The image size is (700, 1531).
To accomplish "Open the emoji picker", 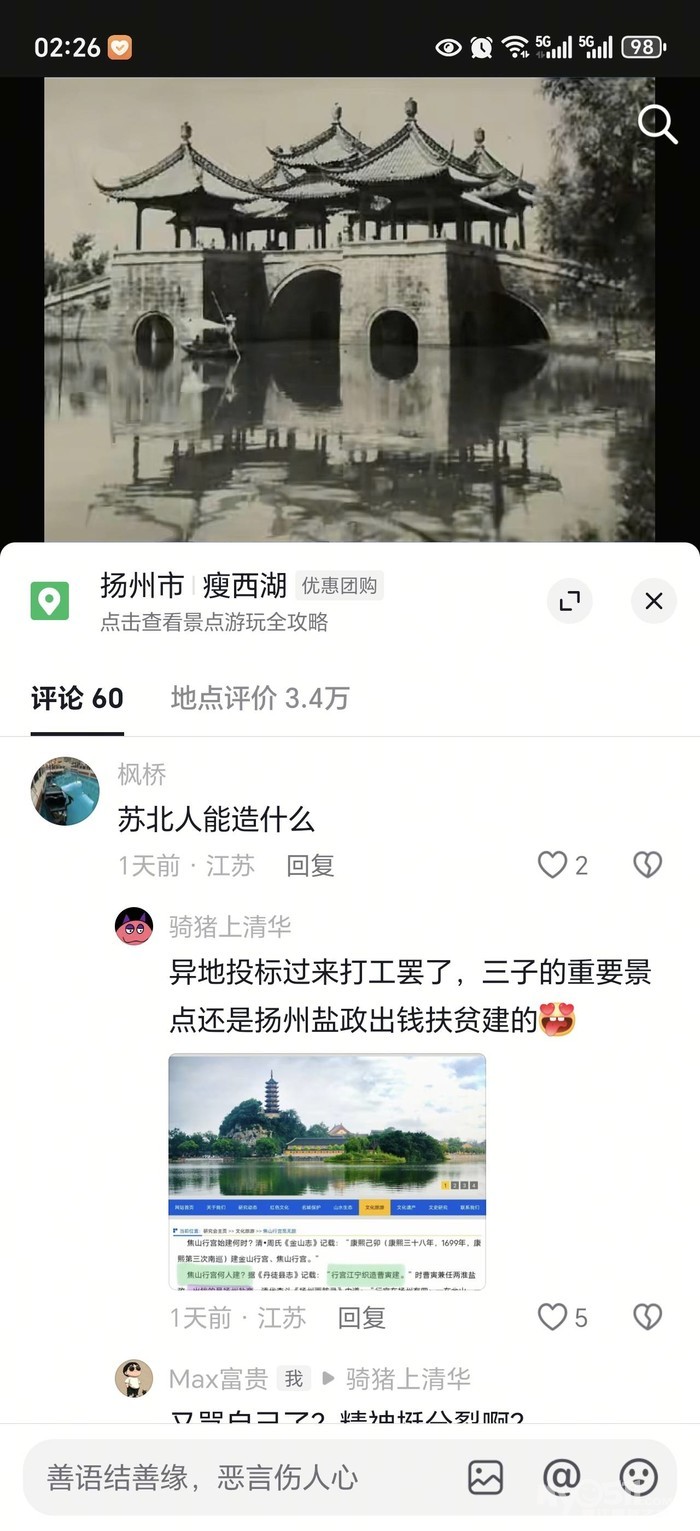I will pos(638,1477).
